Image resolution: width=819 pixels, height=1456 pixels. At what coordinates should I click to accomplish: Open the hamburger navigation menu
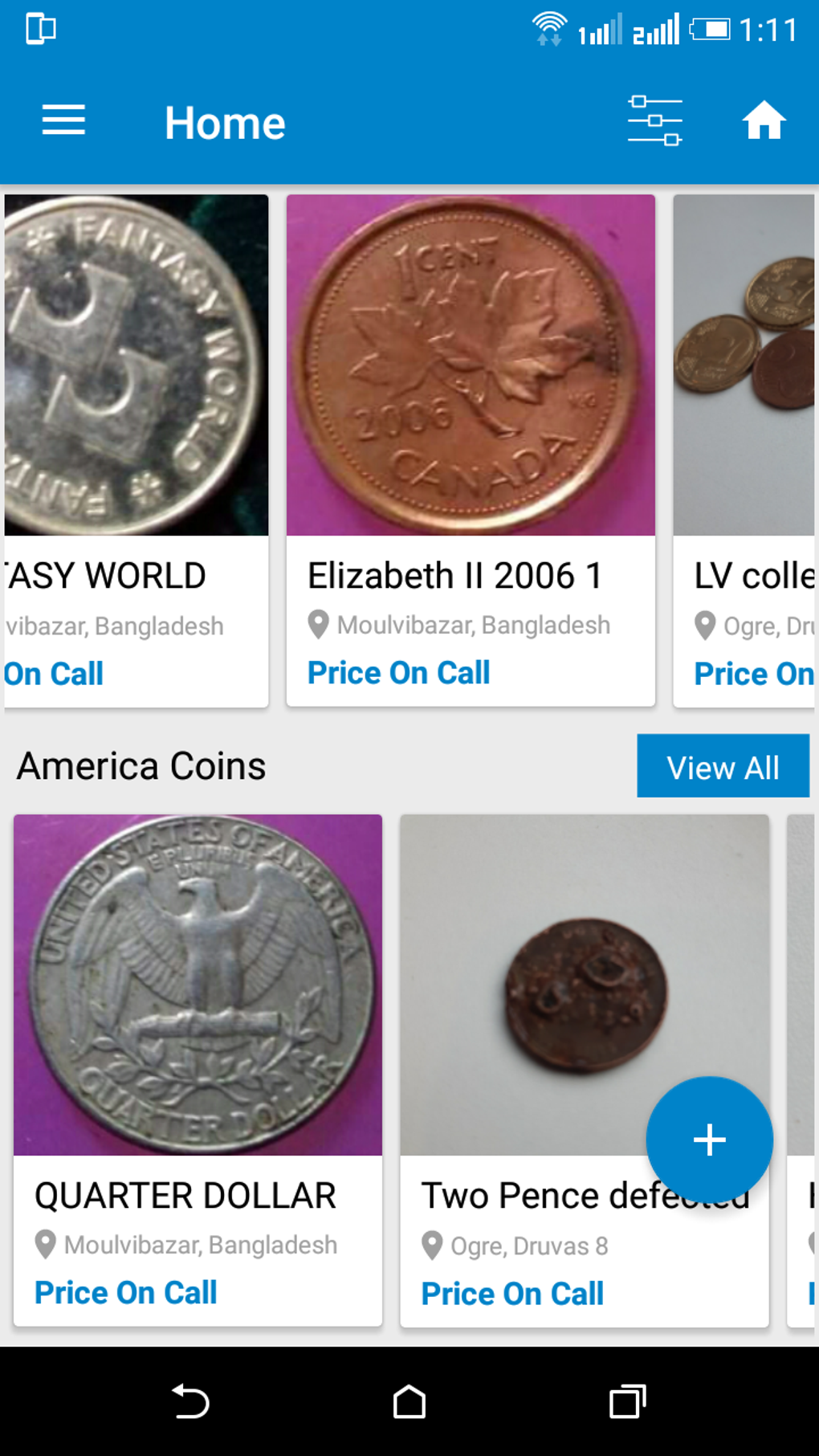click(63, 120)
